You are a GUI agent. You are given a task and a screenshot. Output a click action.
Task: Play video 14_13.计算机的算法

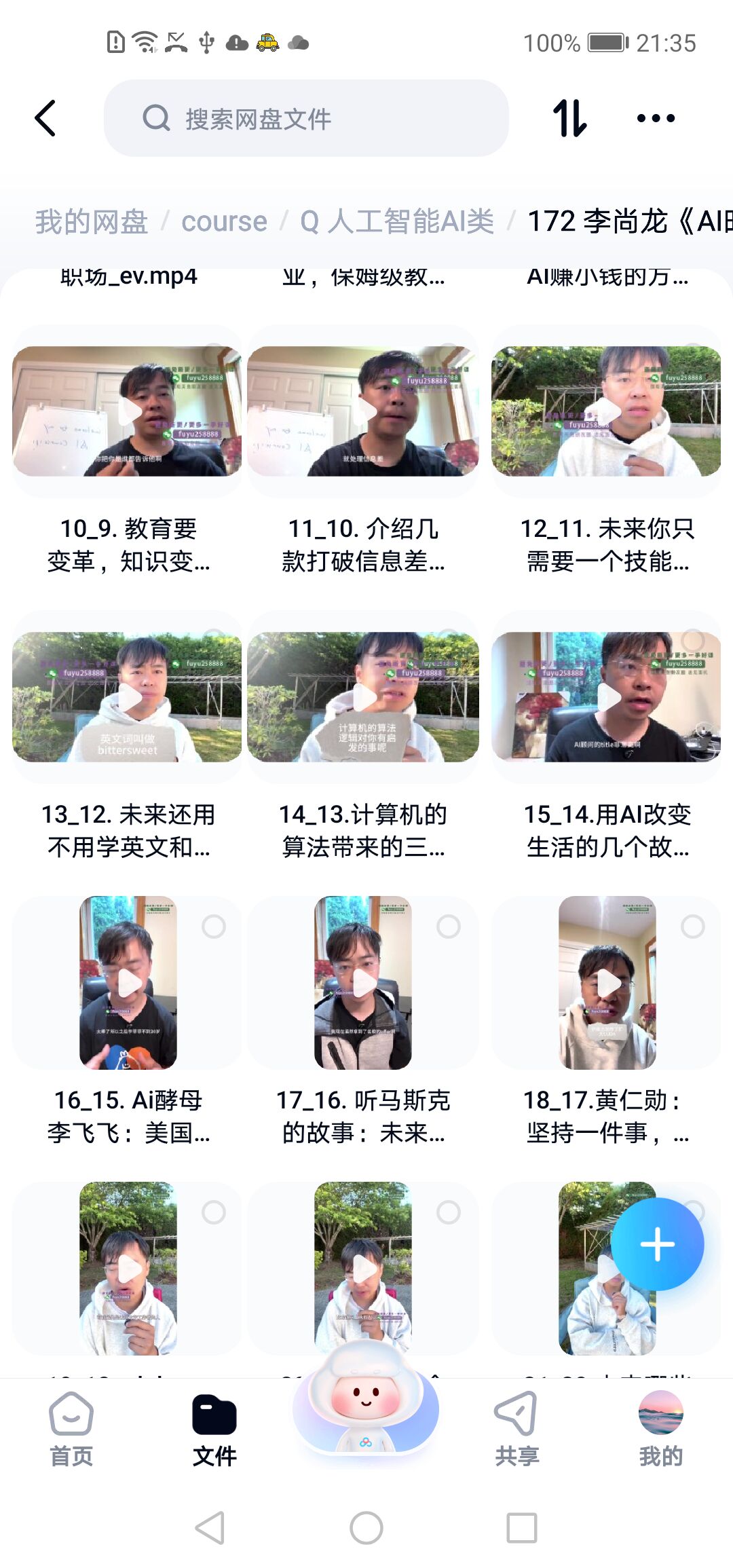pyautogui.click(x=363, y=697)
